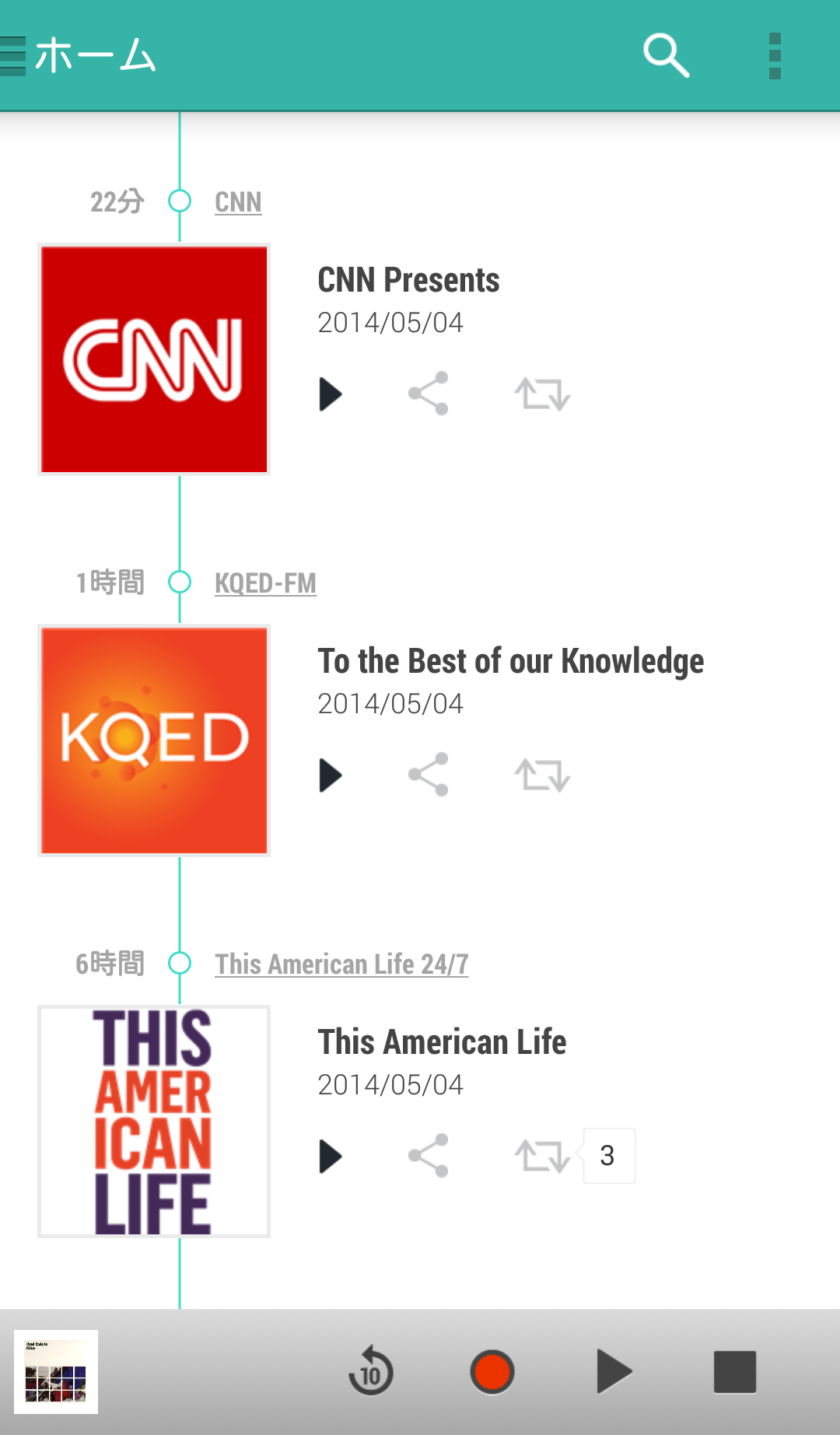Play To the Best of our Knowledge
The image size is (840, 1435).
pos(331,775)
